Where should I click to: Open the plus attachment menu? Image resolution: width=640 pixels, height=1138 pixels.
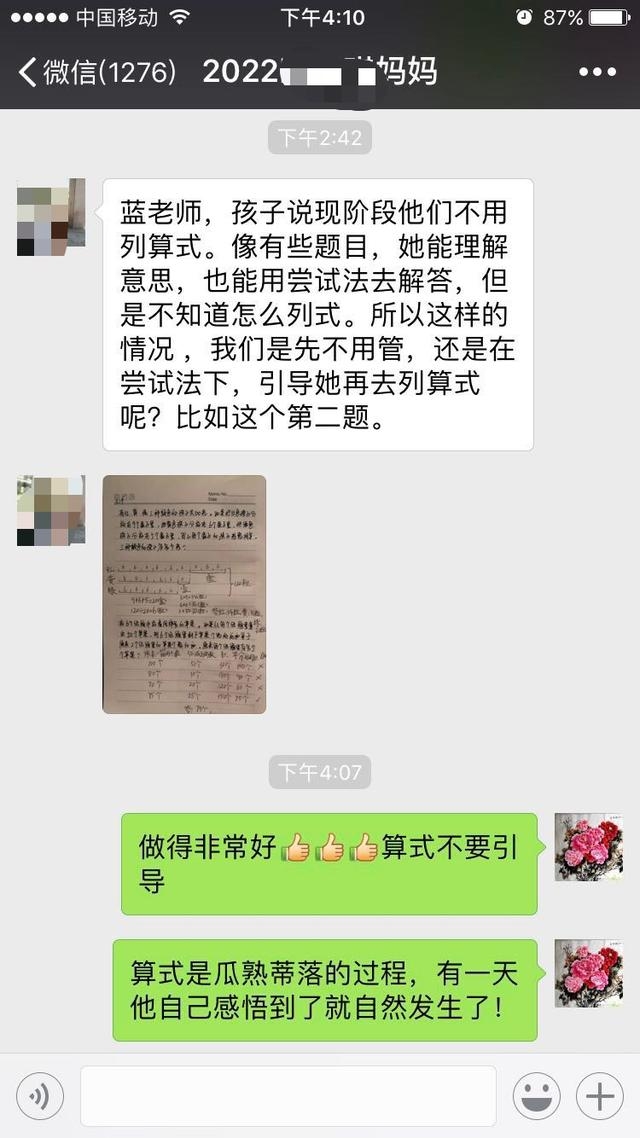coord(600,1097)
